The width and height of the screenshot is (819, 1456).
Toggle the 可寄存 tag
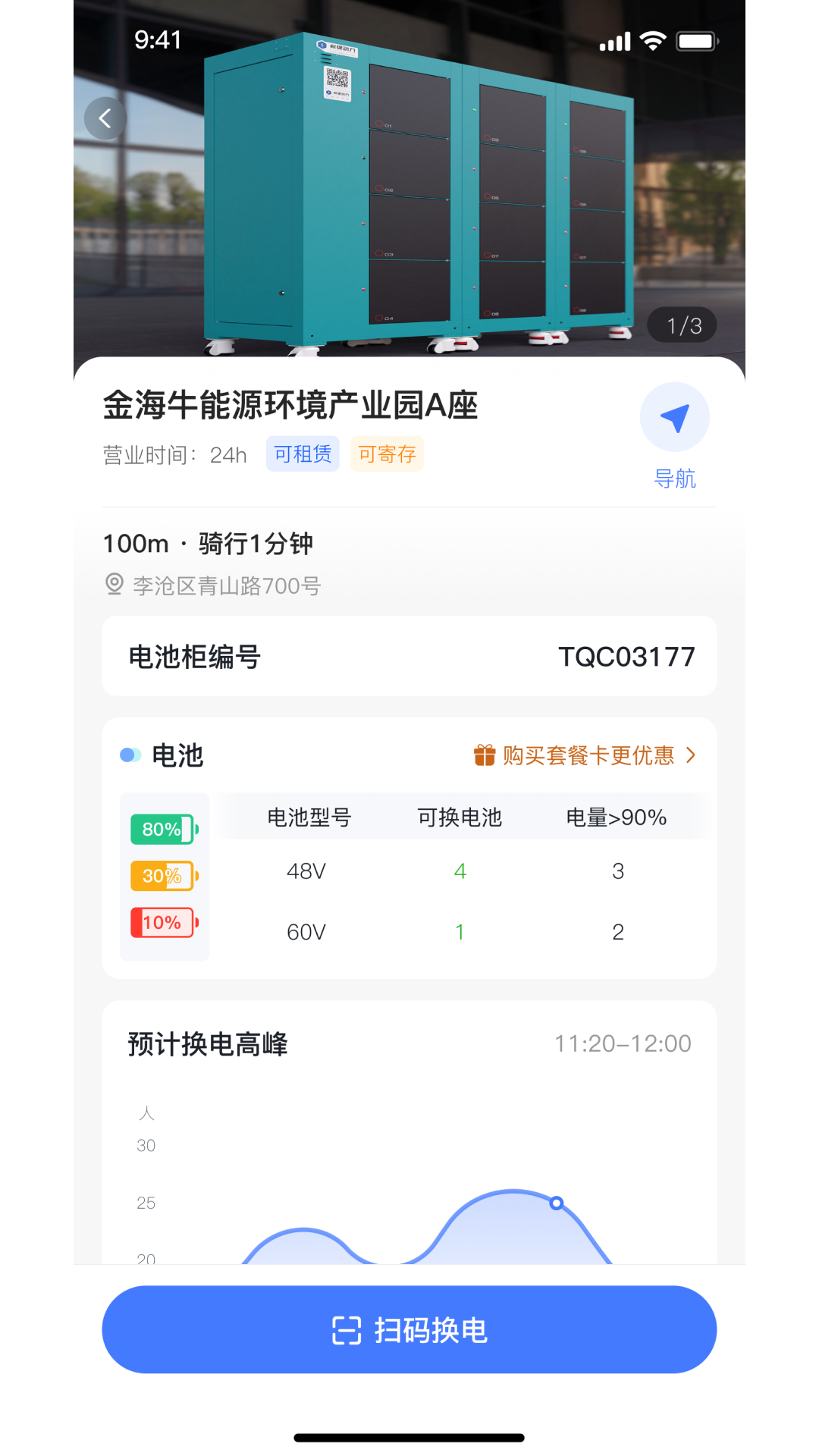[x=387, y=453]
